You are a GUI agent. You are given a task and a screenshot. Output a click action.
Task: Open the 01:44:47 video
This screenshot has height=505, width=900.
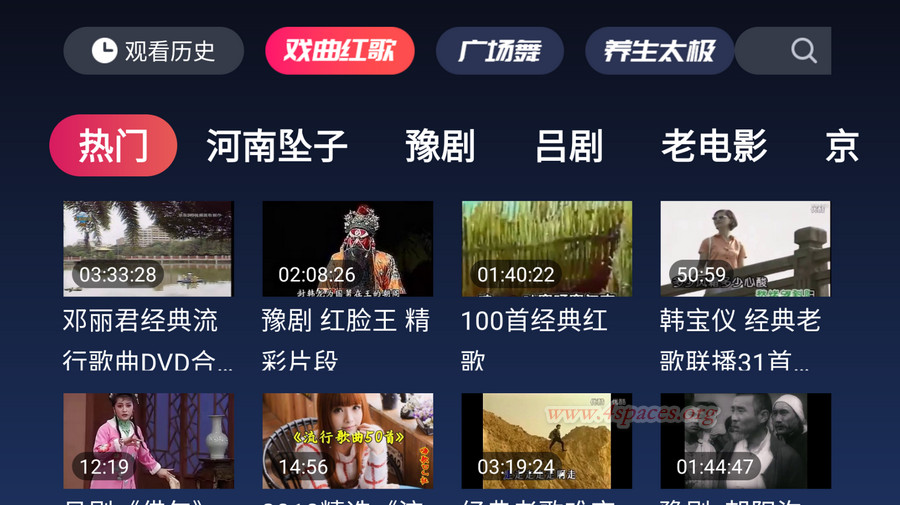(x=745, y=440)
